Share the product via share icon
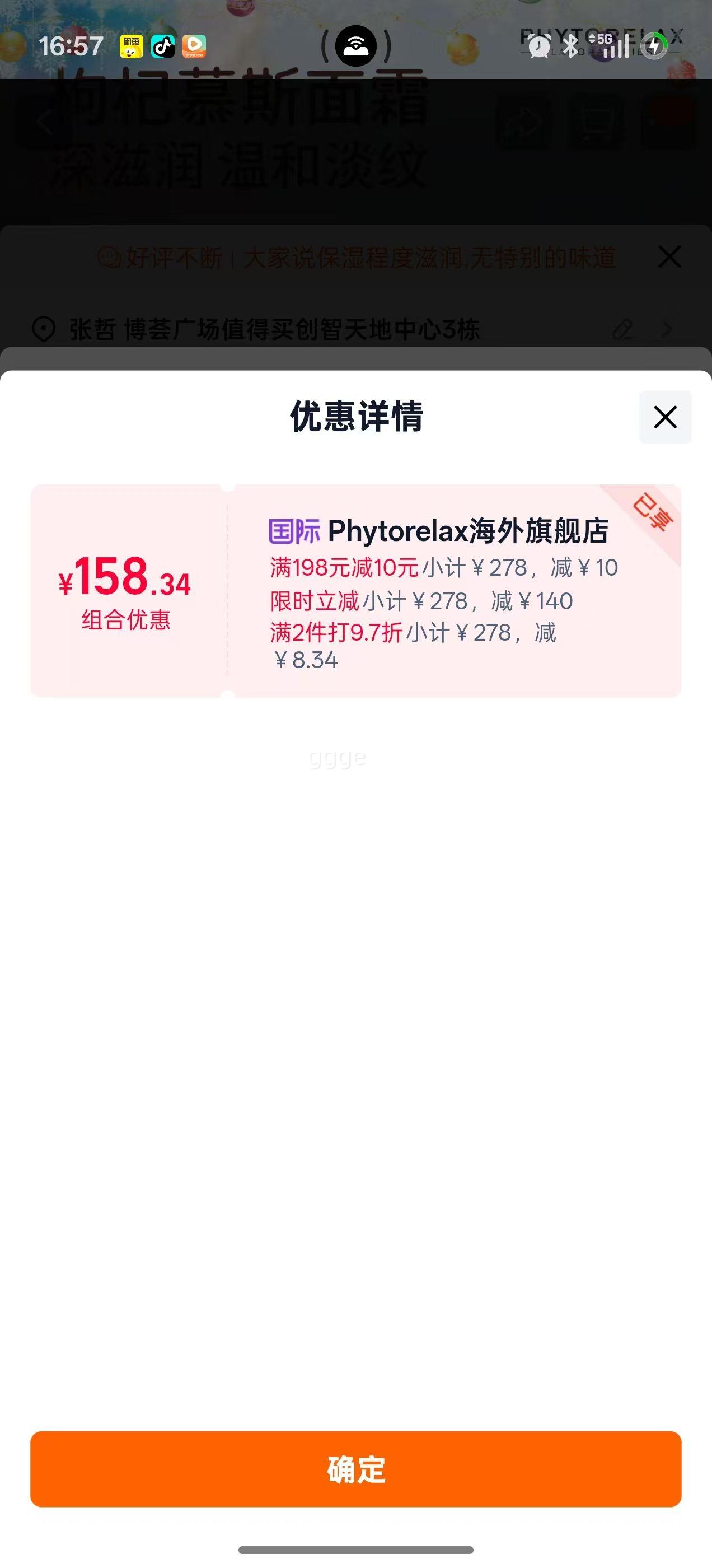Viewport: 712px width, 1568px height. 522,122
